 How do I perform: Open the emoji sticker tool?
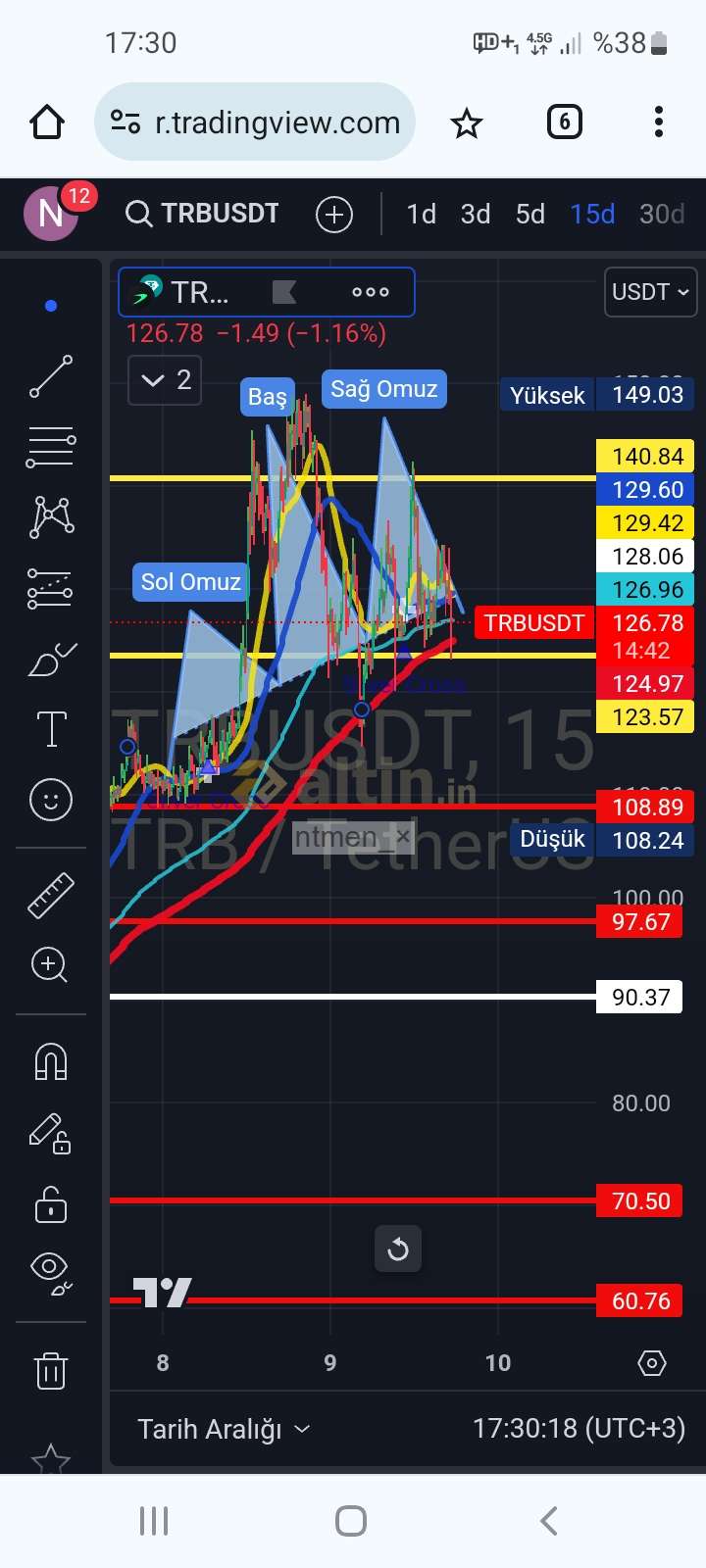tap(51, 800)
